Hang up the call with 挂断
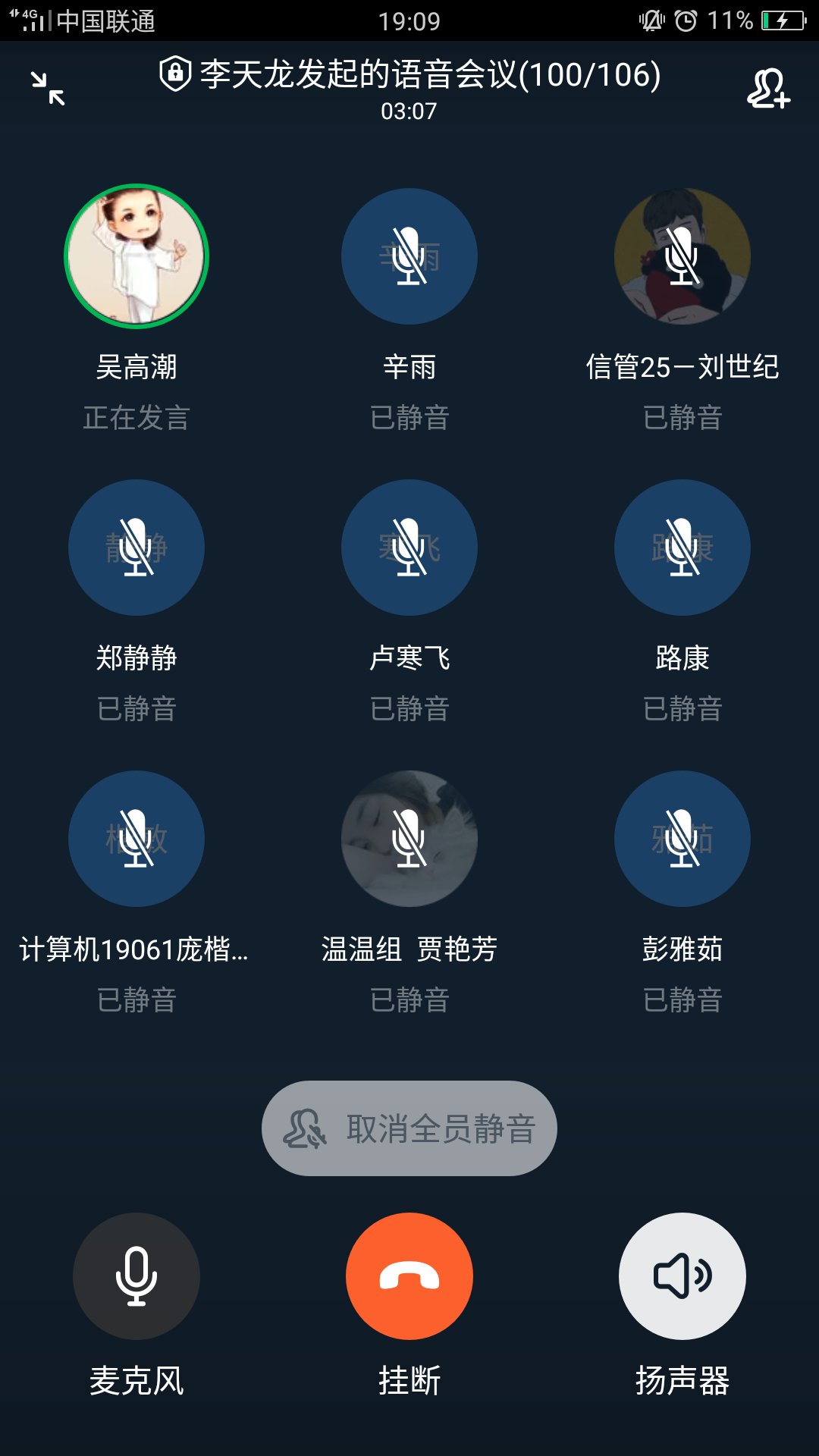 pyautogui.click(x=409, y=1276)
